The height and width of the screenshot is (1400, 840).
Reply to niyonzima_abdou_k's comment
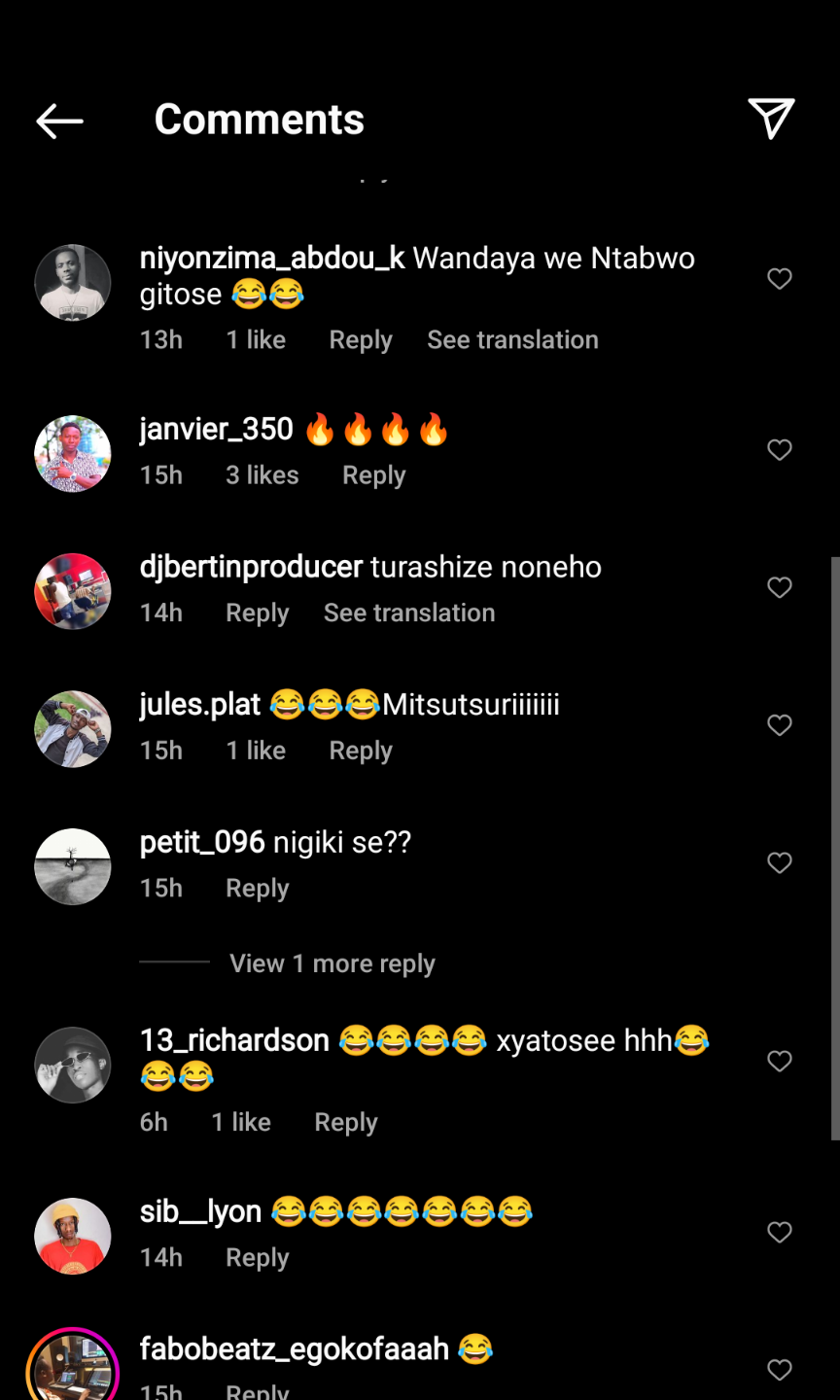click(361, 340)
